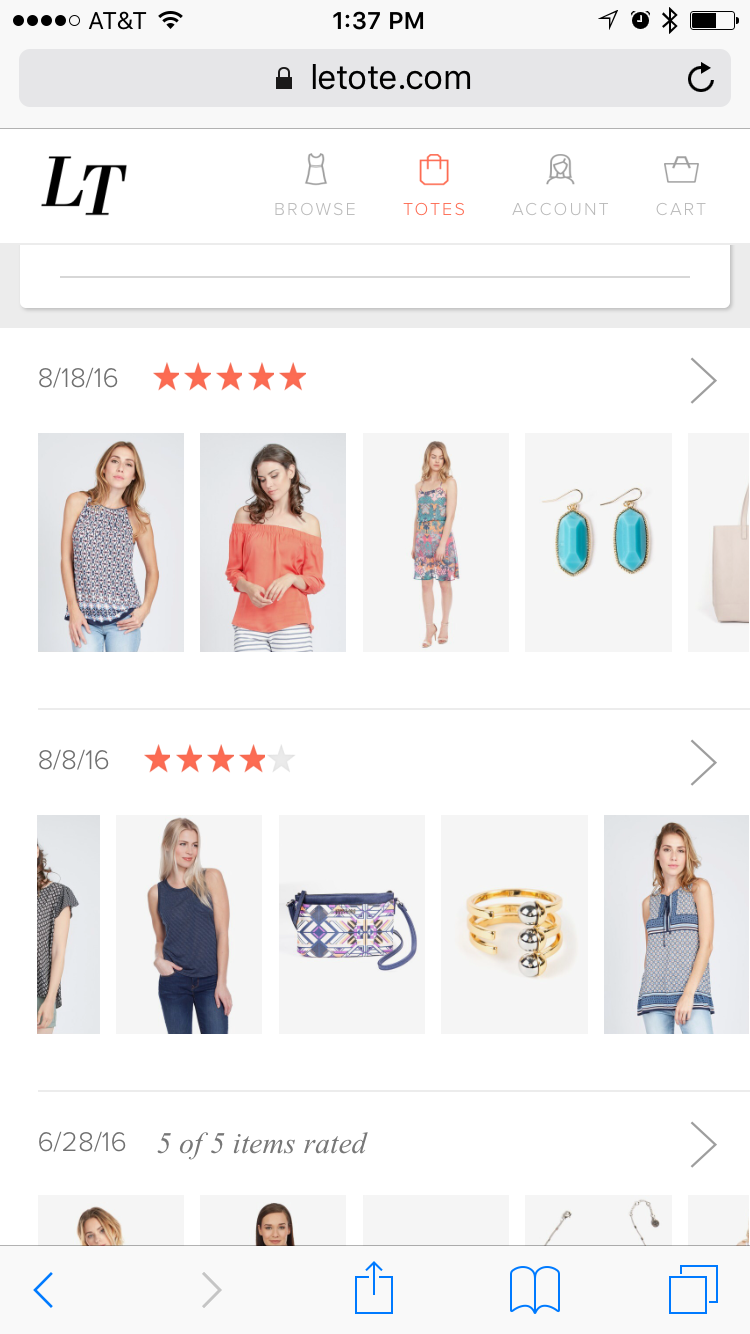This screenshot has height=1334, width=750.
Task: Open the 8/8/16 tote details arrow
Action: (704, 762)
